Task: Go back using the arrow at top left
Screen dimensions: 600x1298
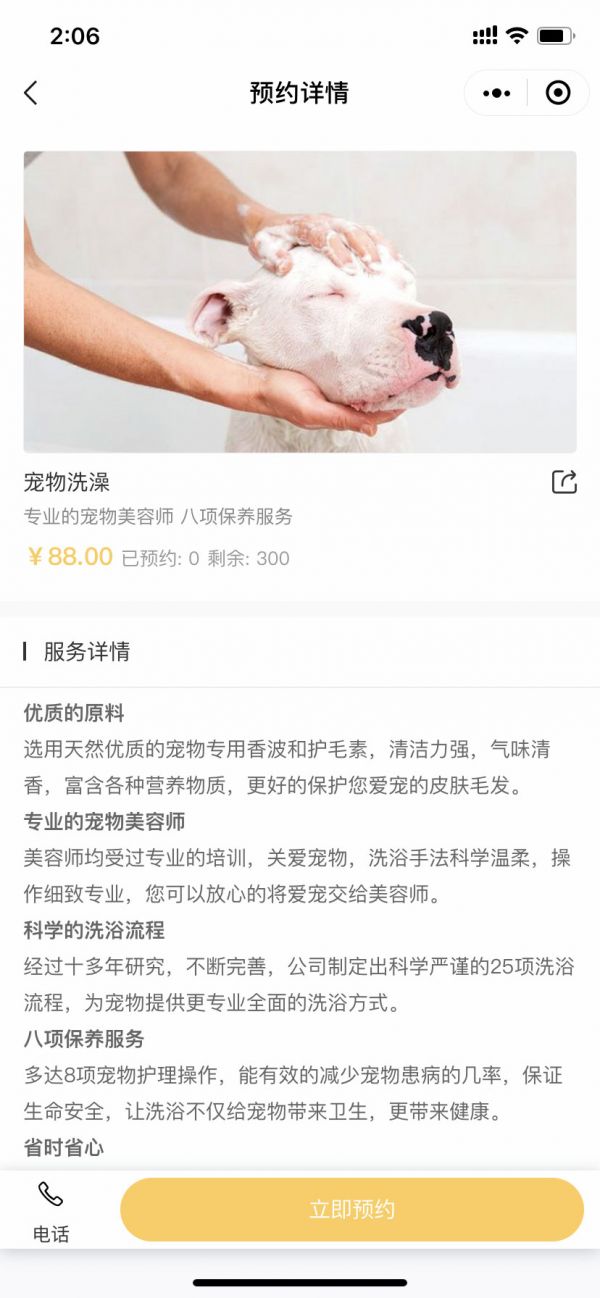Action: click(x=31, y=93)
